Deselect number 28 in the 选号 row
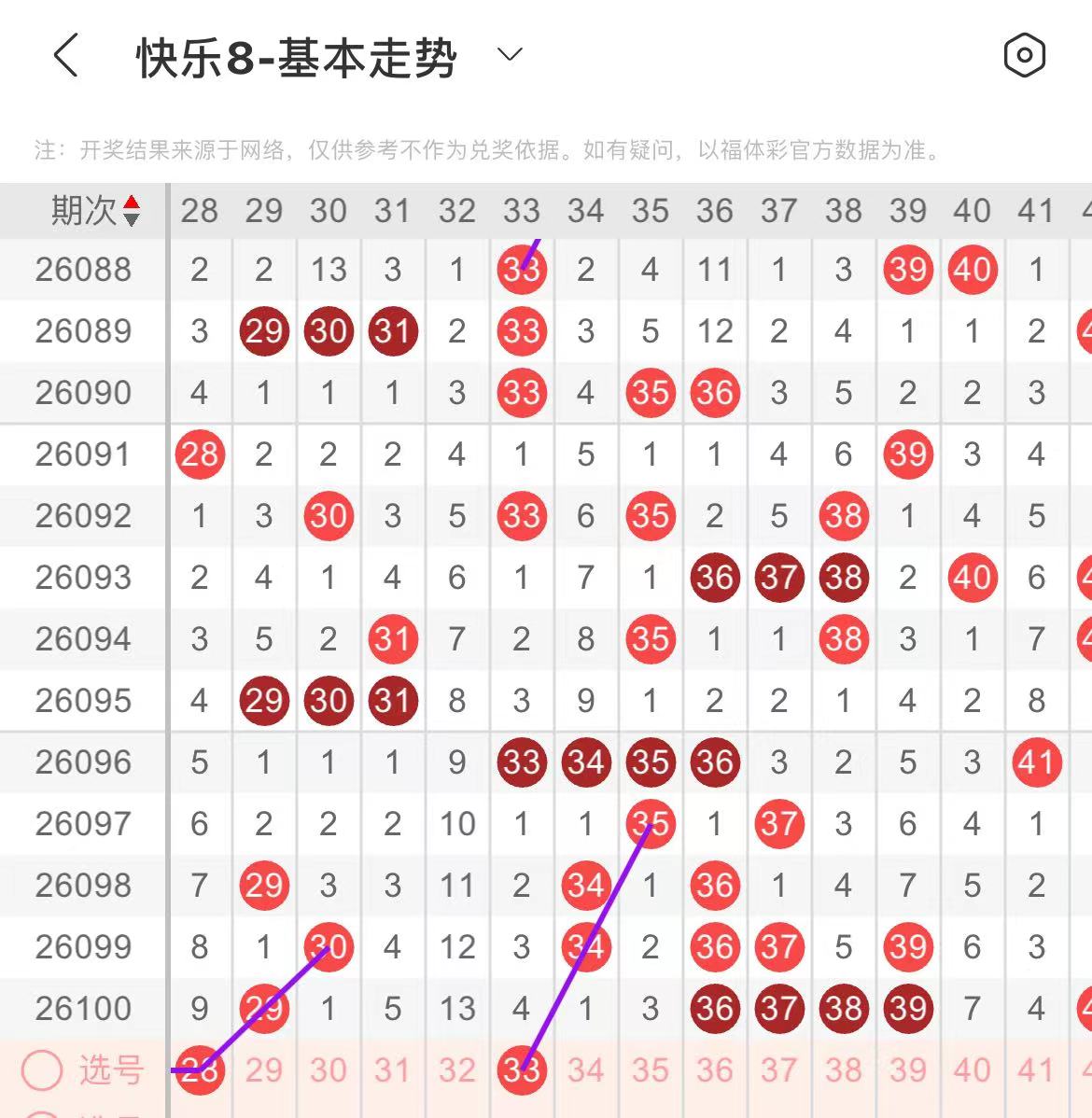Viewport: 1092px width, 1118px height. click(200, 1070)
